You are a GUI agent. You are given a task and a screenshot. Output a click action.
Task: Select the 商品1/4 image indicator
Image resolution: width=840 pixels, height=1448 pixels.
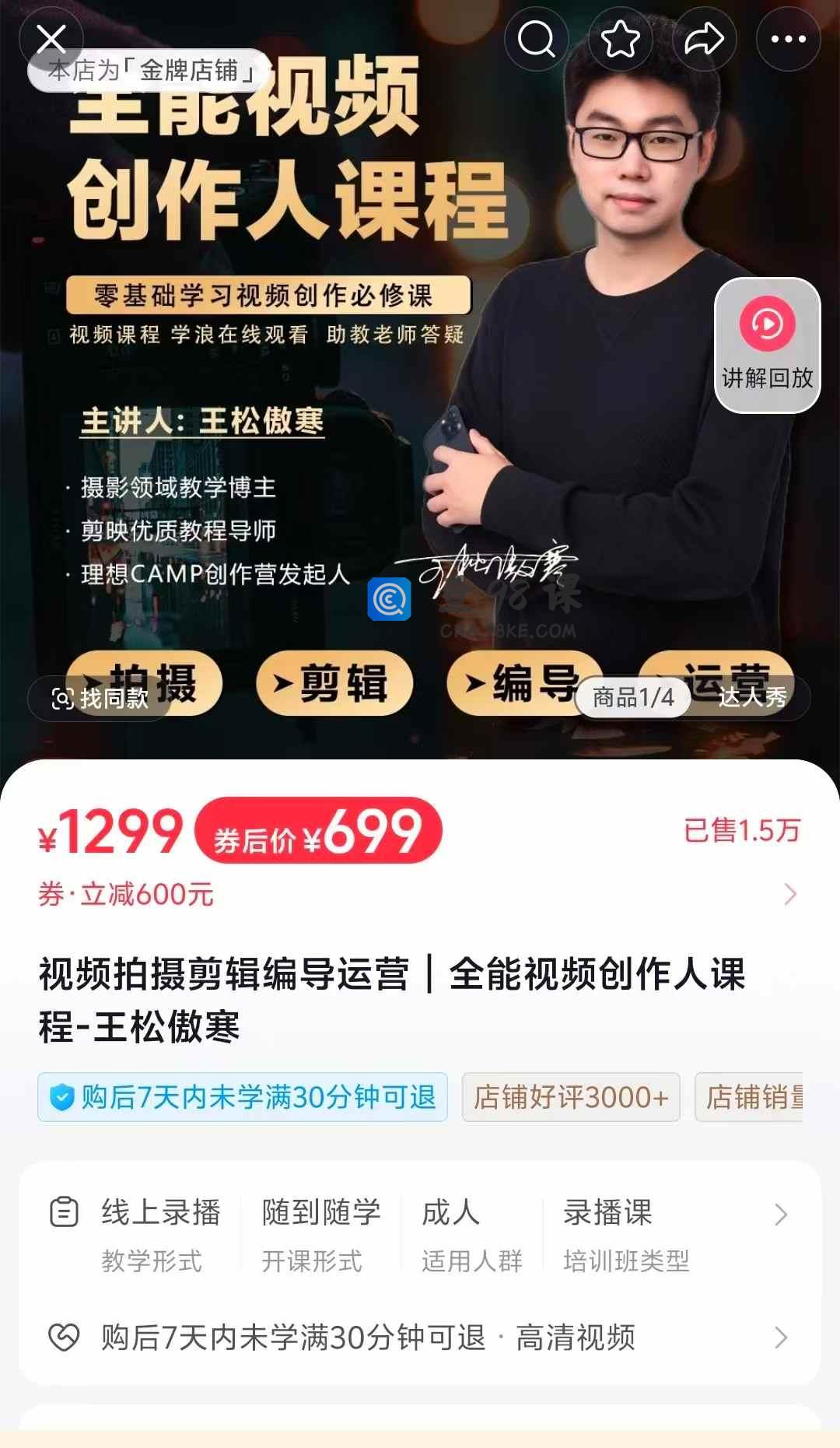(633, 697)
